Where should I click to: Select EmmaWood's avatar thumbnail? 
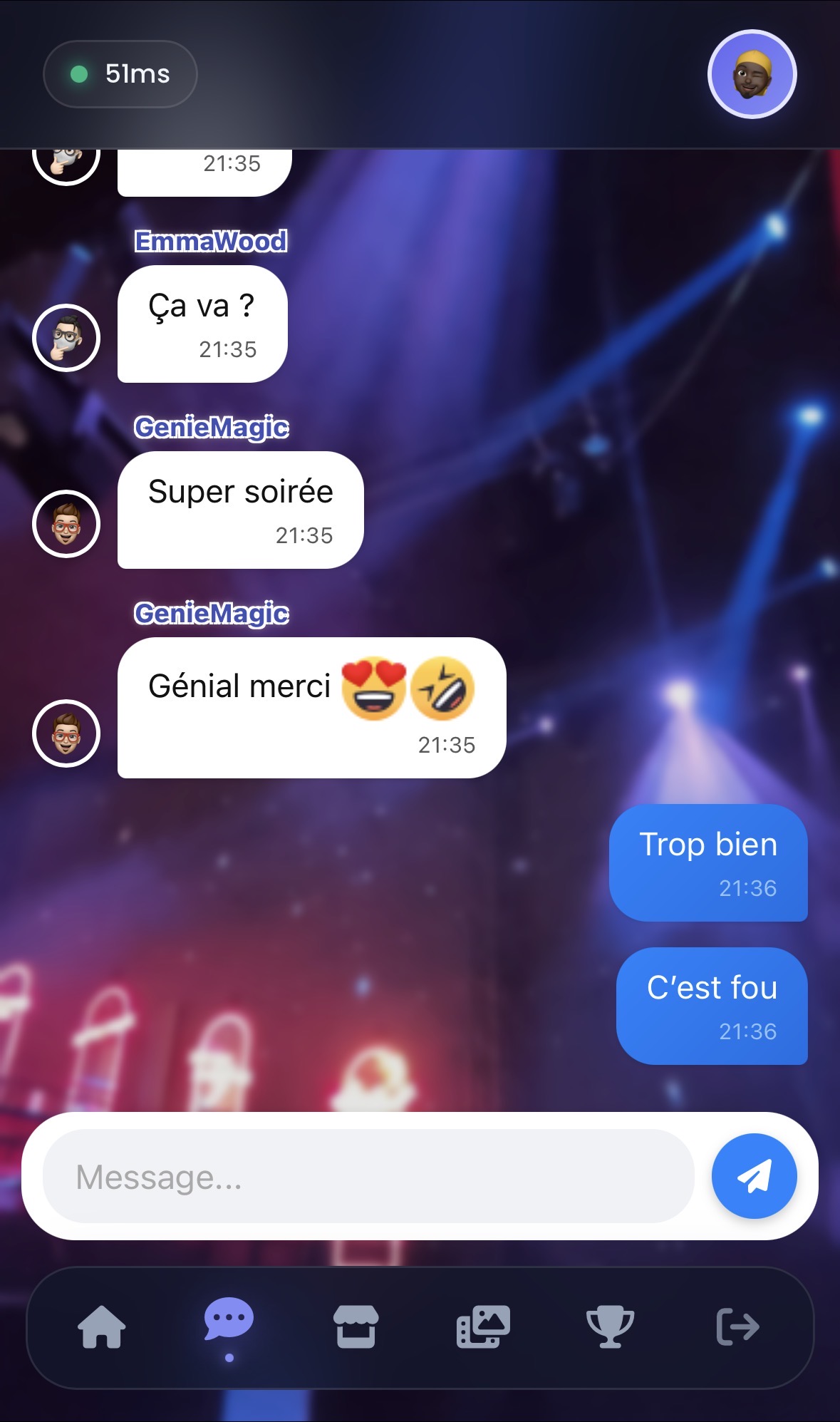click(66, 338)
